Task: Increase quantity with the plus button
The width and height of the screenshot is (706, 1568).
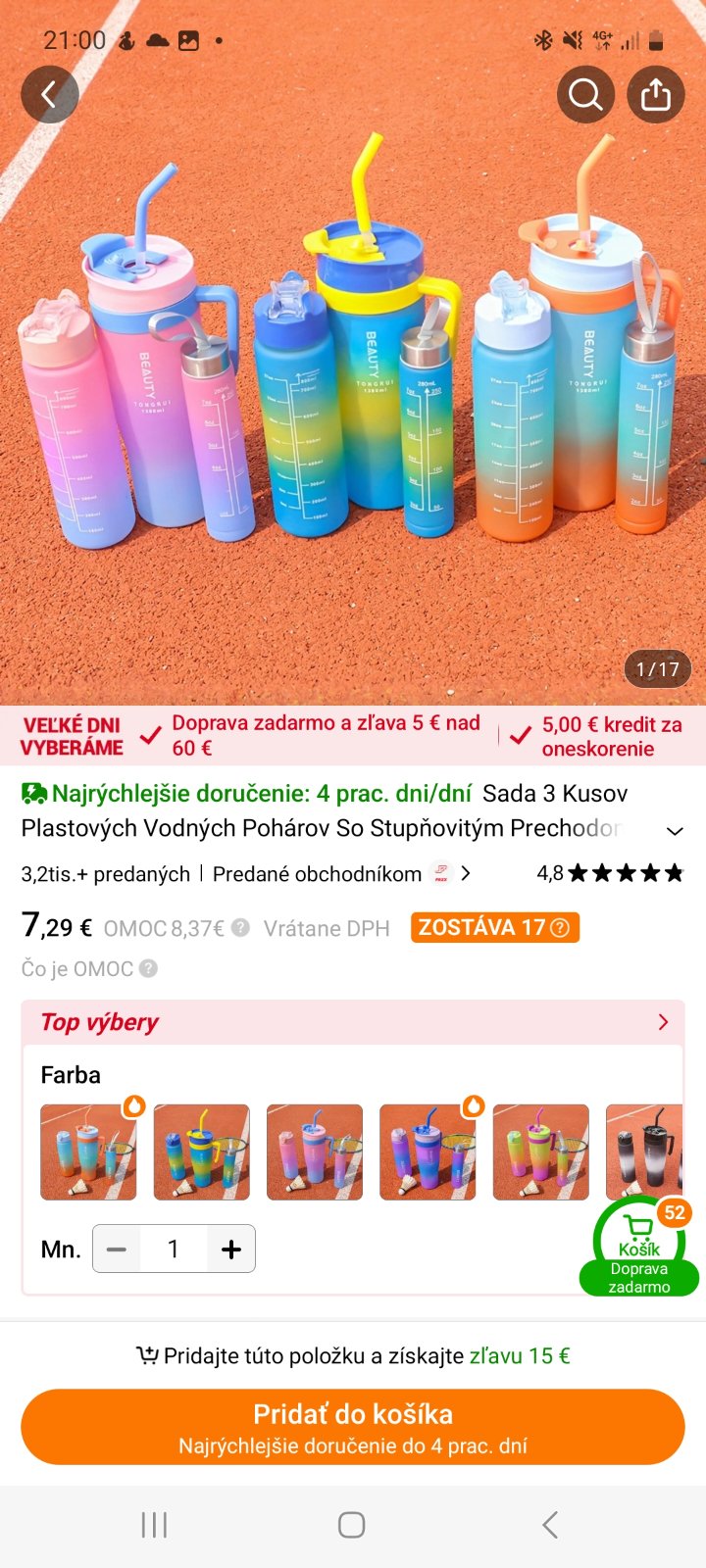Action: pyautogui.click(x=231, y=1249)
